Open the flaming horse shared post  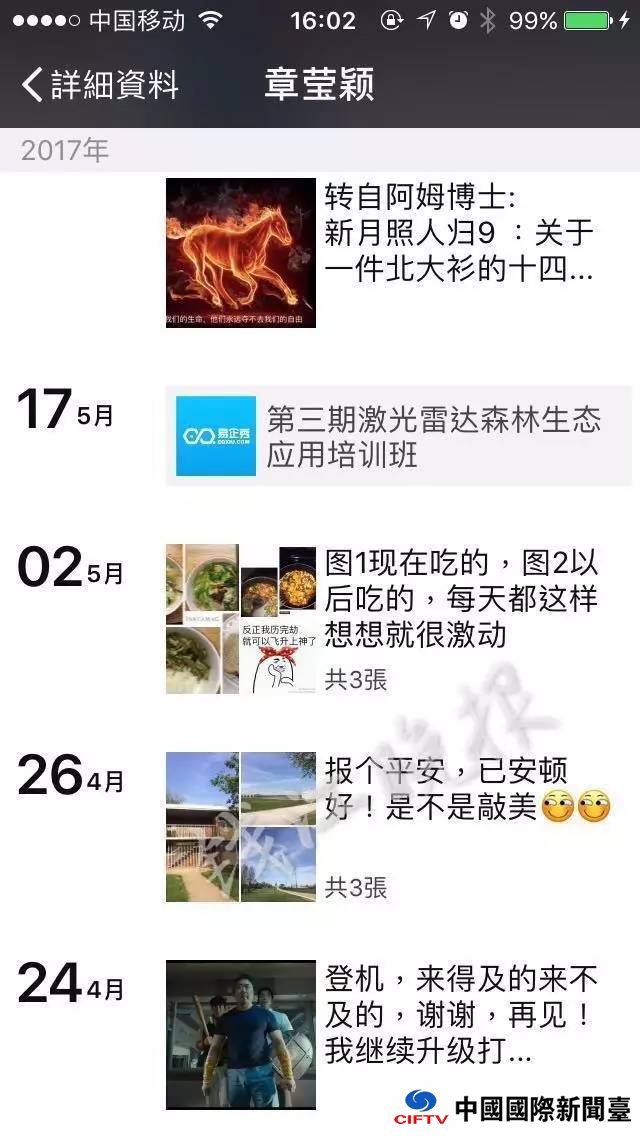pyautogui.click(x=399, y=253)
